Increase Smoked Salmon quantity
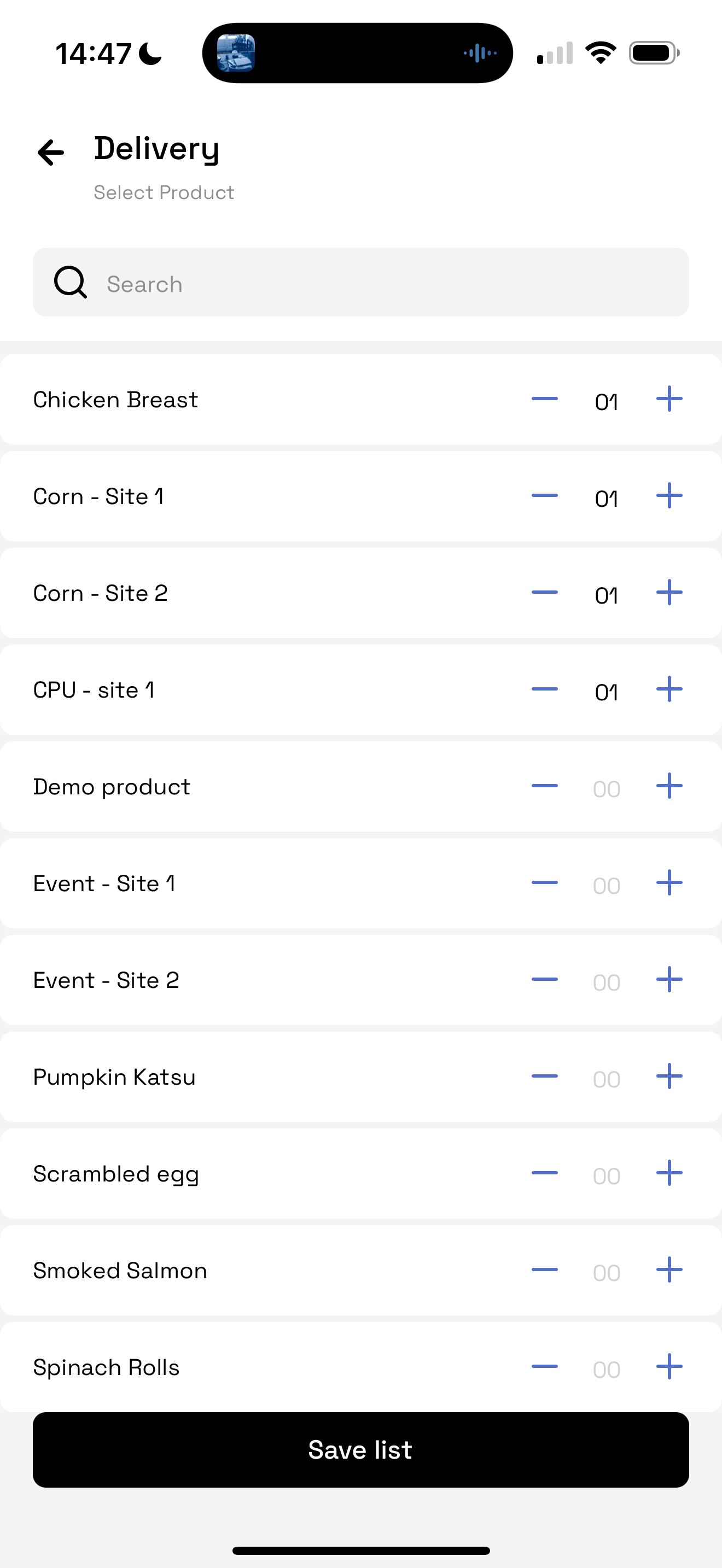The height and width of the screenshot is (1568, 722). point(668,1271)
